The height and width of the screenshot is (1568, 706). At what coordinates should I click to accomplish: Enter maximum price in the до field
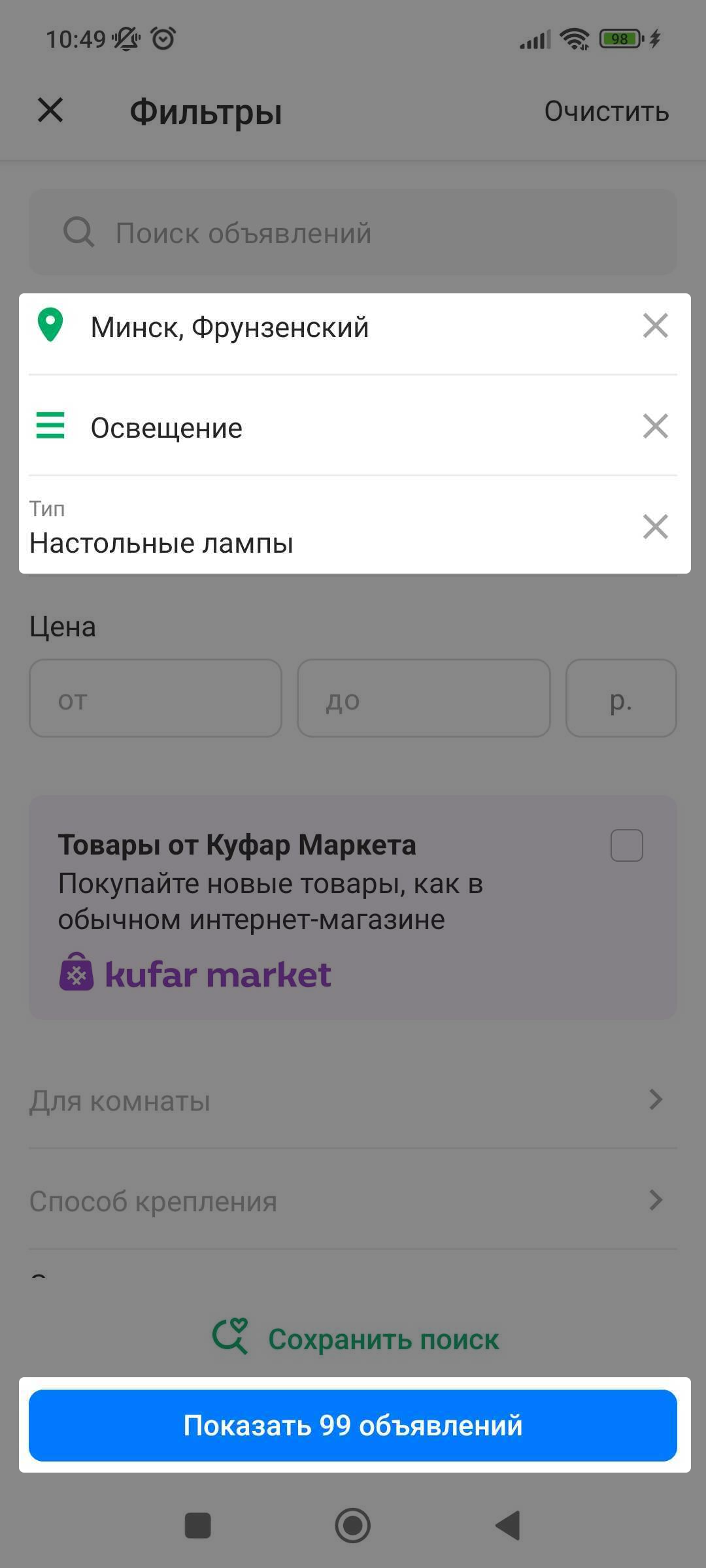(x=424, y=698)
